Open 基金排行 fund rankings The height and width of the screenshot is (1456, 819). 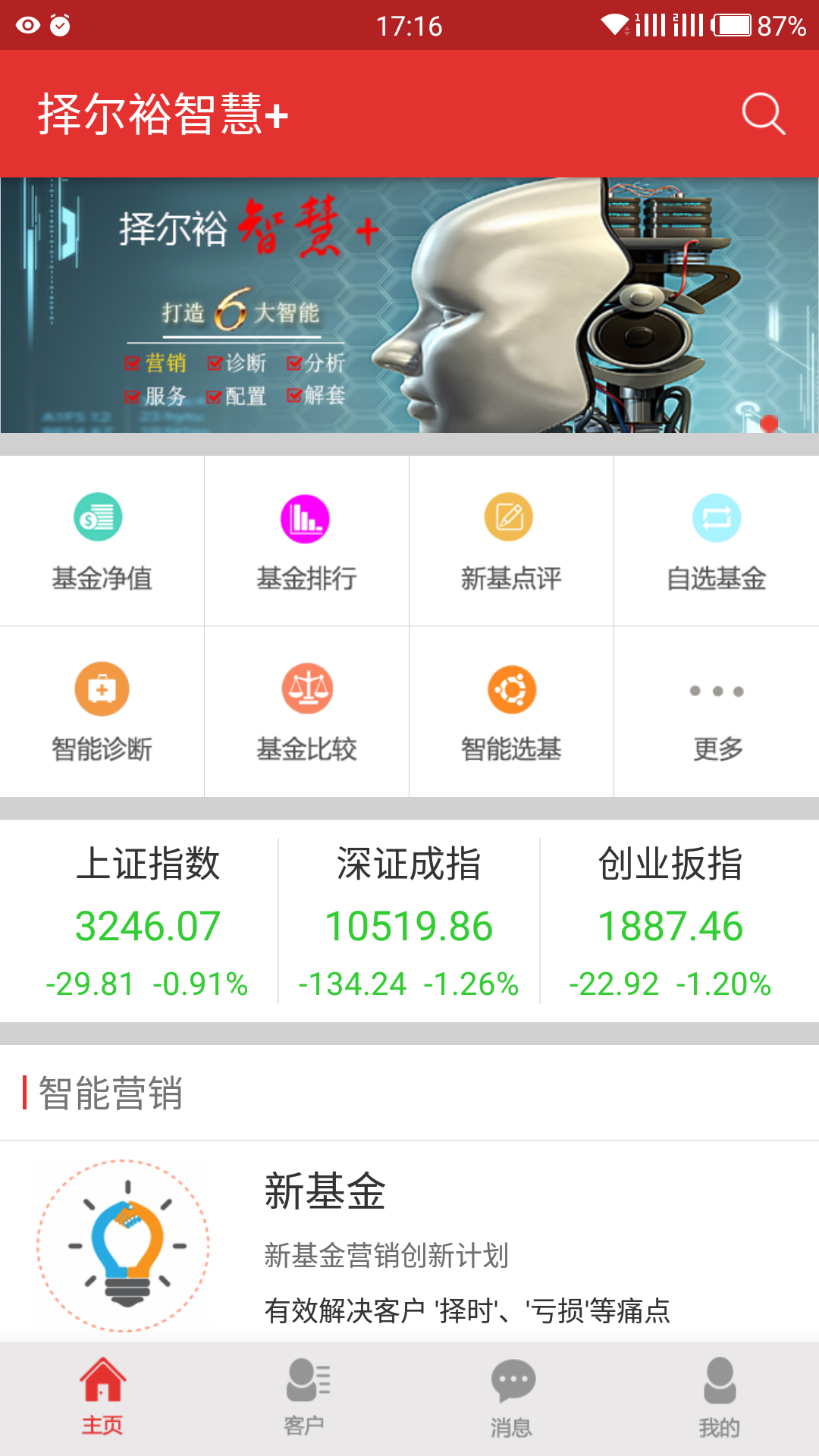coord(306,541)
